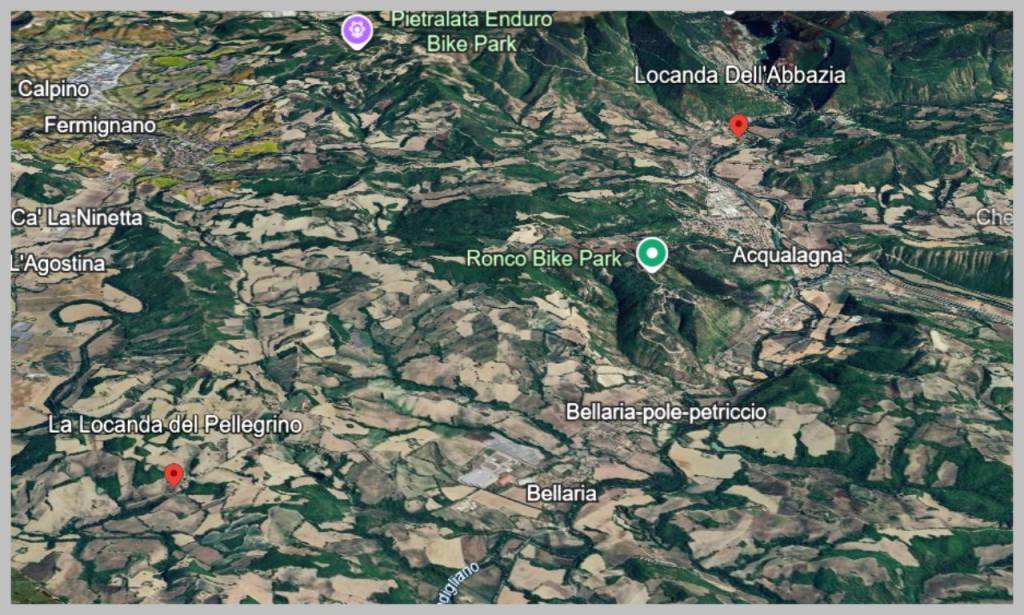Select the Pietralata Enduro Bike Park marker
Viewport: 1024px width, 615px height.
tap(357, 30)
